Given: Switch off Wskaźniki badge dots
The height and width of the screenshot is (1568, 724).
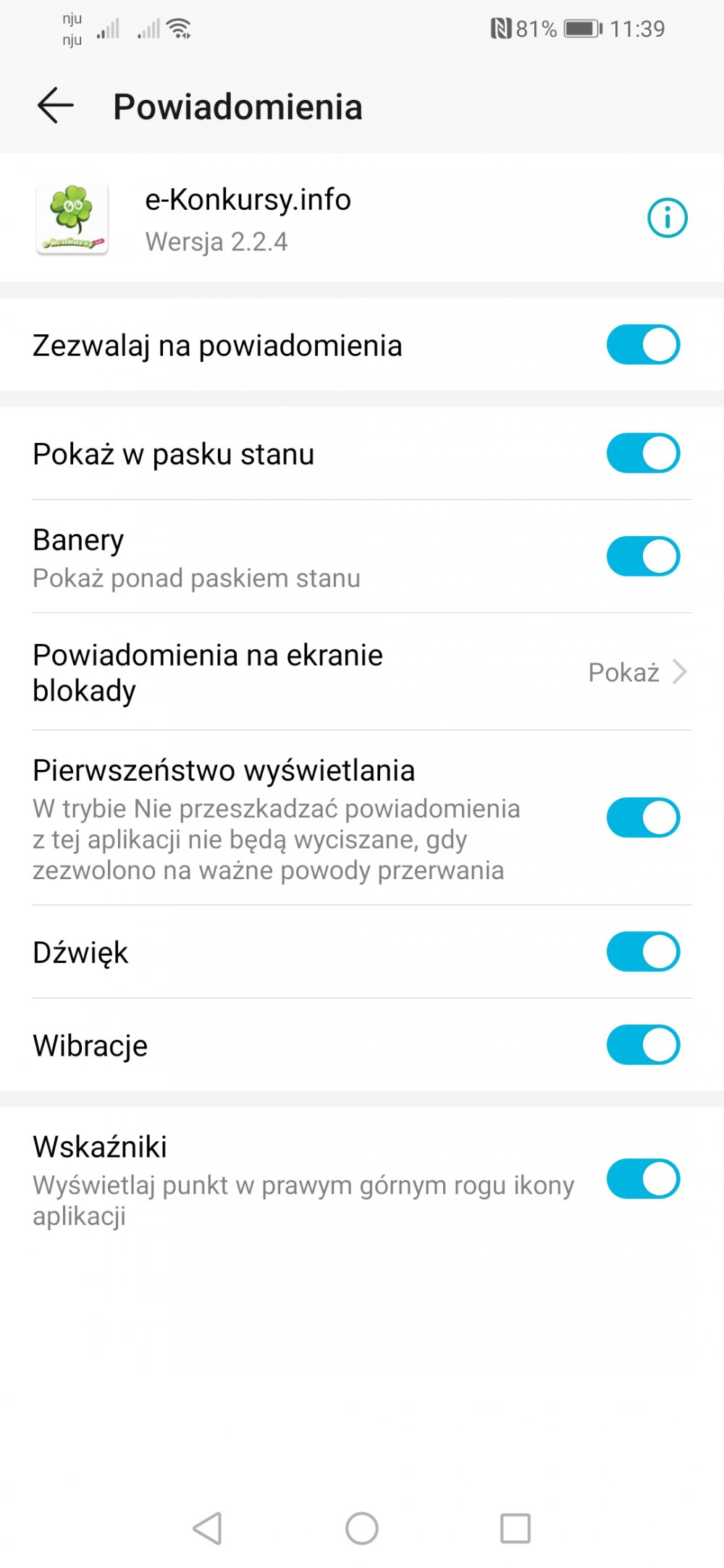Looking at the screenshot, I should (643, 1179).
